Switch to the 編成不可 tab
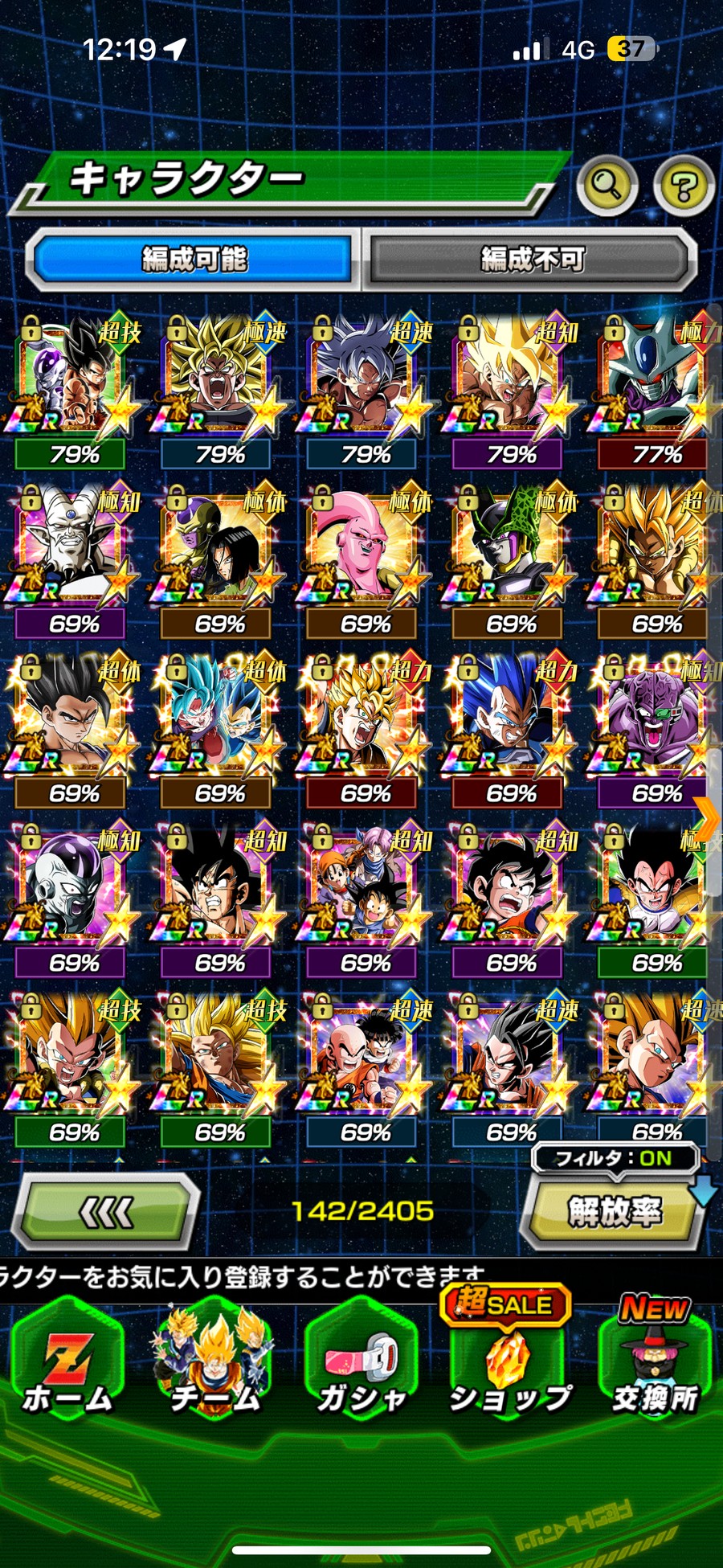 pyautogui.click(x=530, y=260)
